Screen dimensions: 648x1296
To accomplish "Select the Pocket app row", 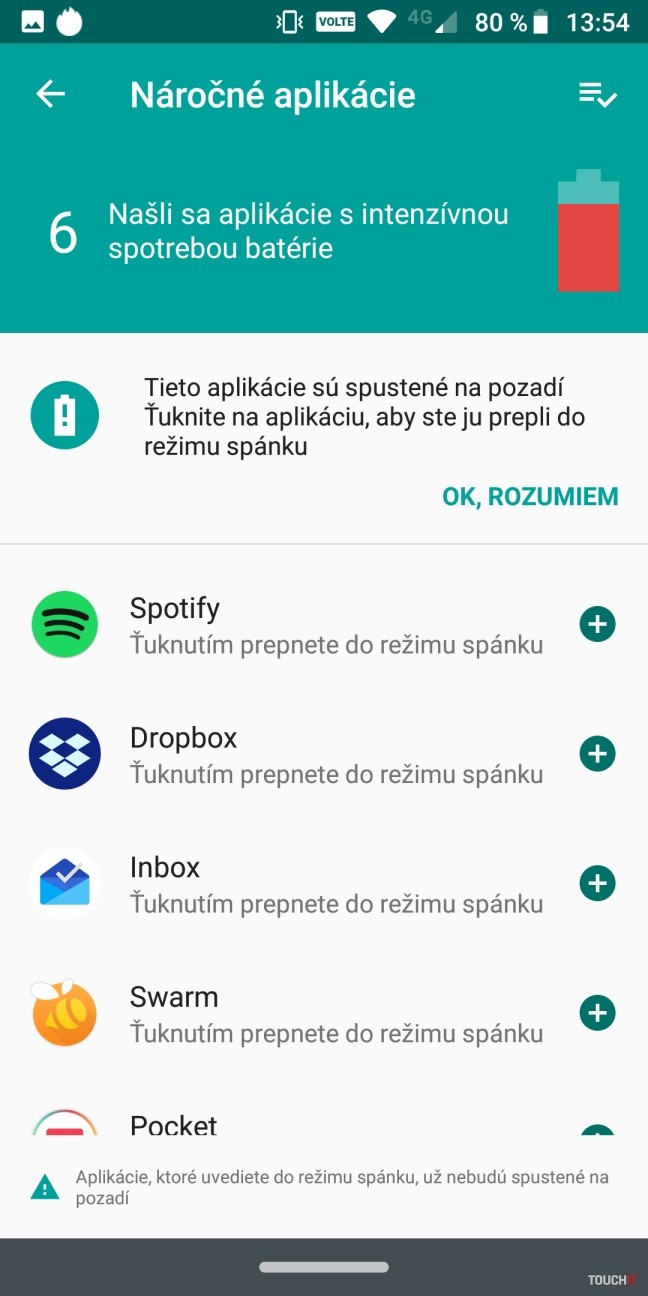I will pyautogui.click(x=174, y=1124).
